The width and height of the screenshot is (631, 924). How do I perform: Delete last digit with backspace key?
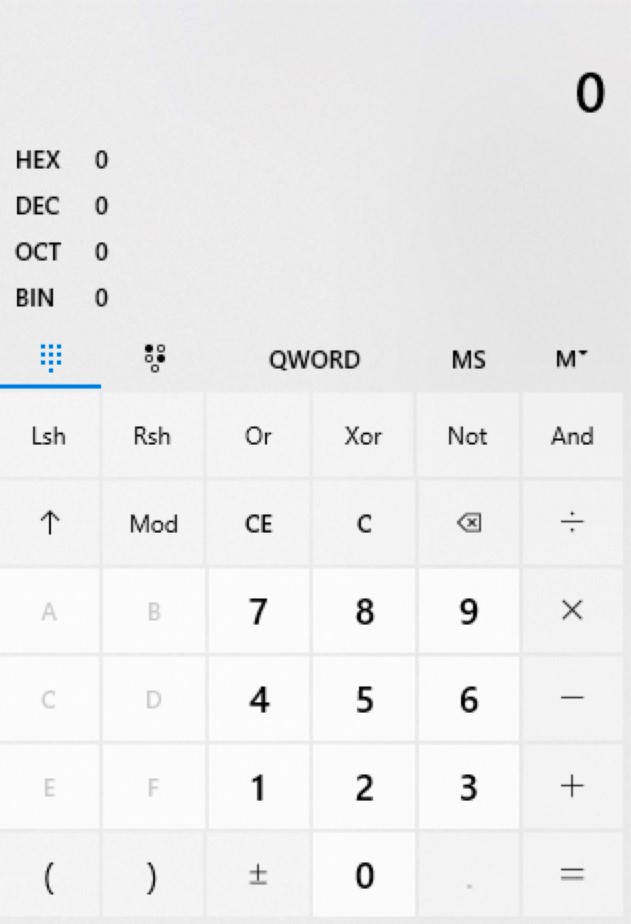(x=469, y=524)
